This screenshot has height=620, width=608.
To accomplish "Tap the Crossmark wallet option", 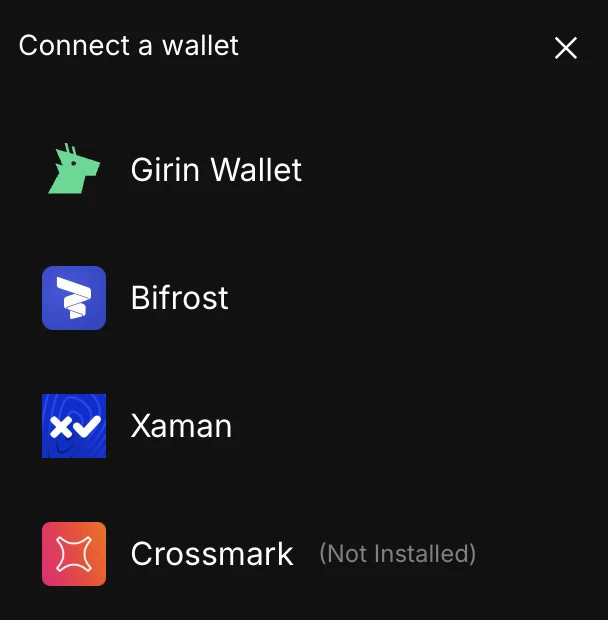I will 211,554.
